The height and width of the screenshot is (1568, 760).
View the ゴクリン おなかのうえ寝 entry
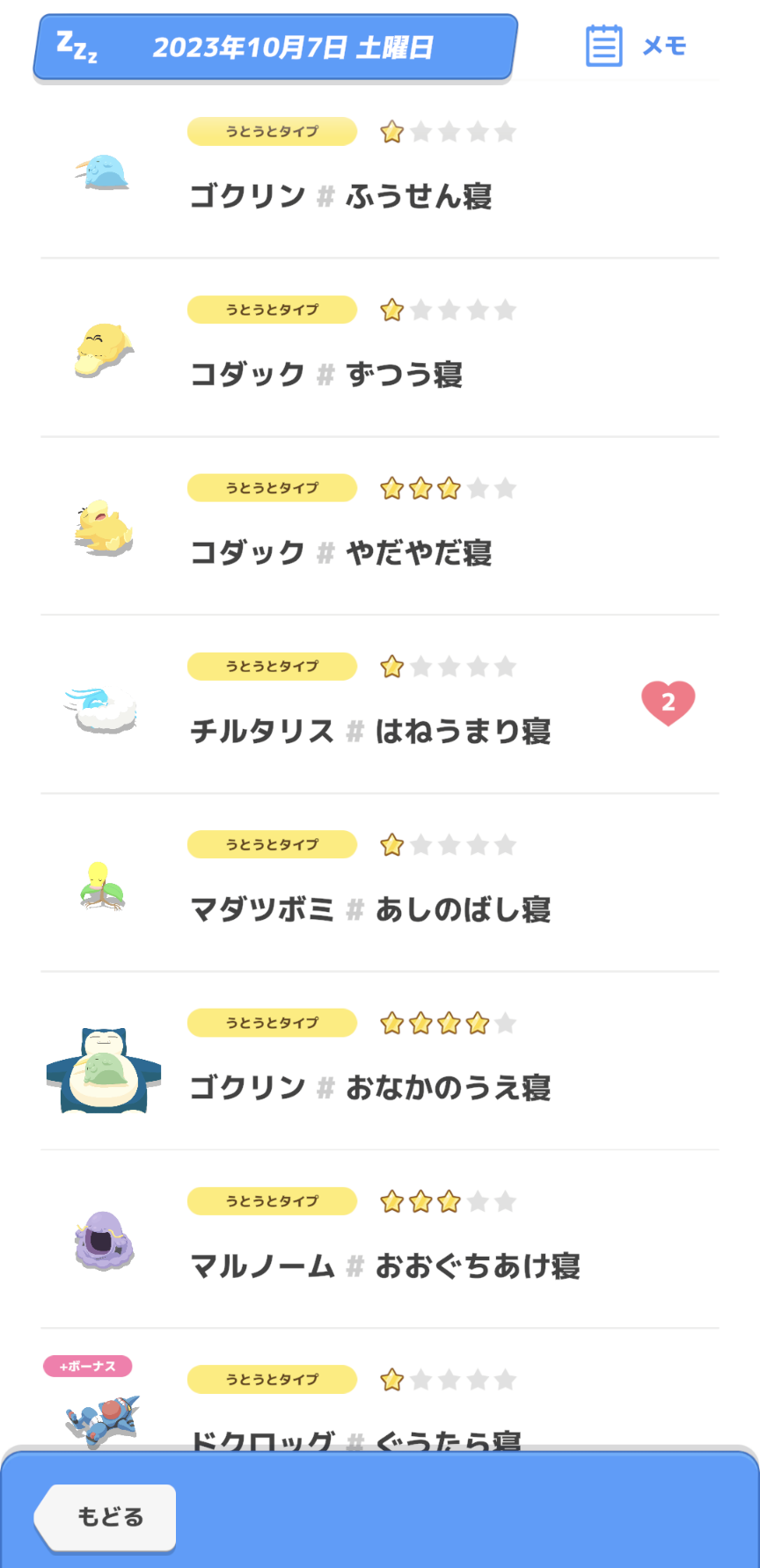point(380,1061)
